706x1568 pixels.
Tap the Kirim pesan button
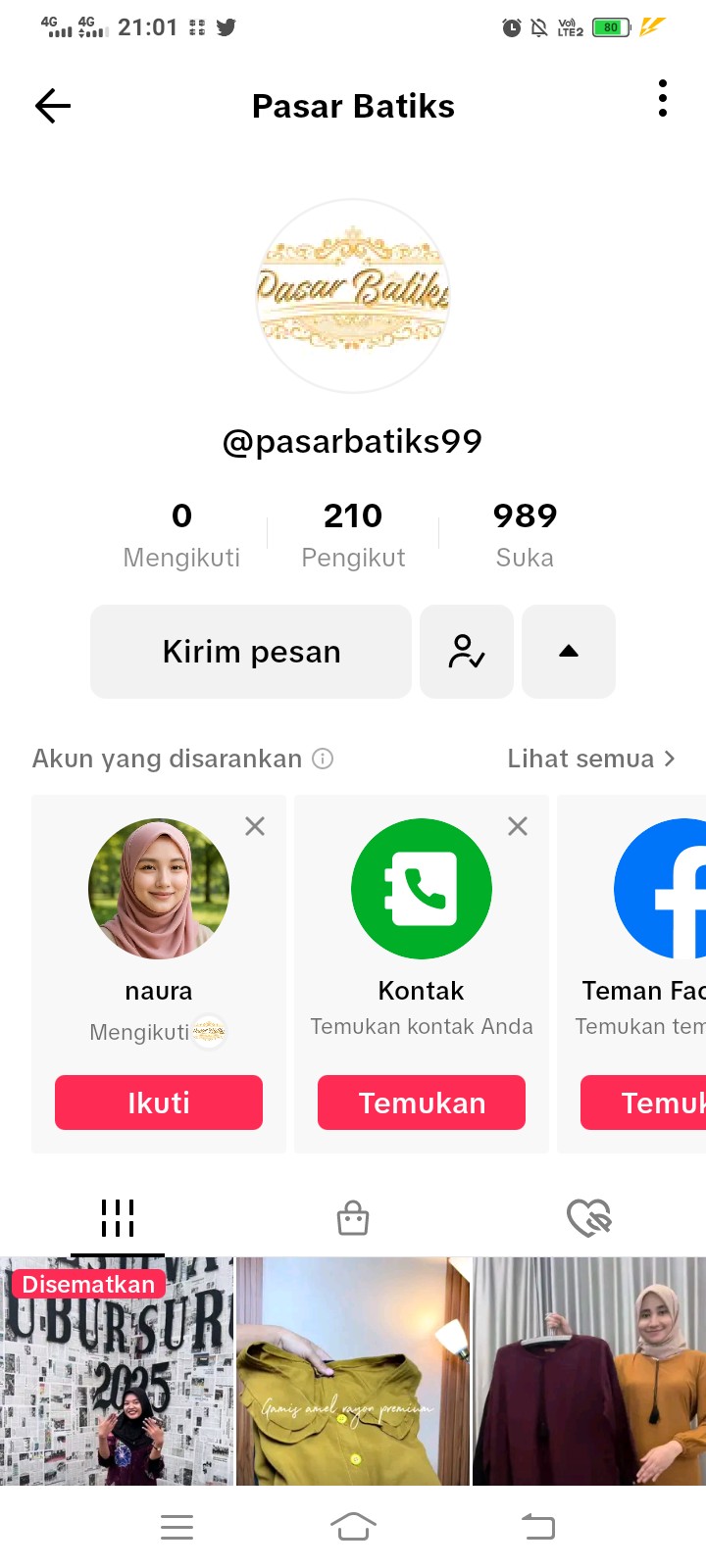coord(251,652)
